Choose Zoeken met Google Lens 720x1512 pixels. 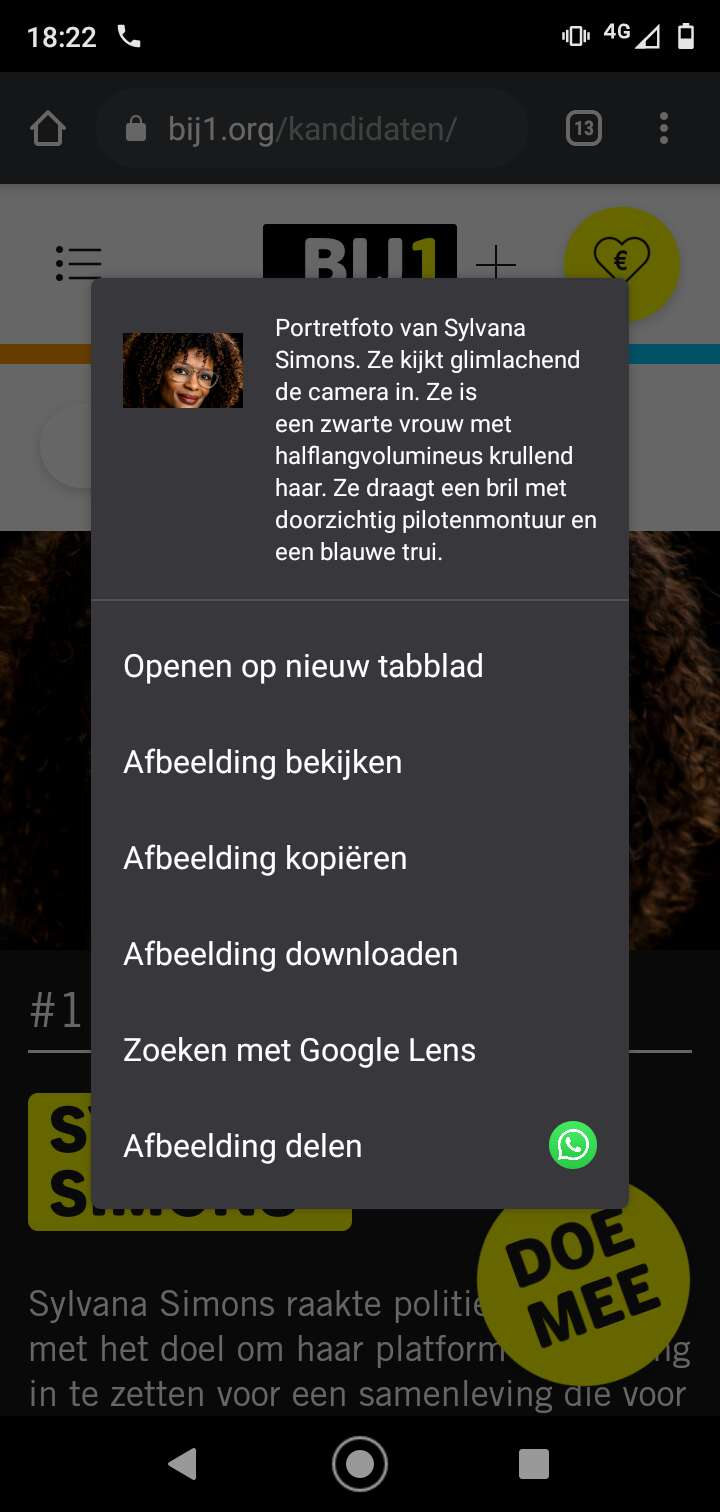coord(360,1050)
